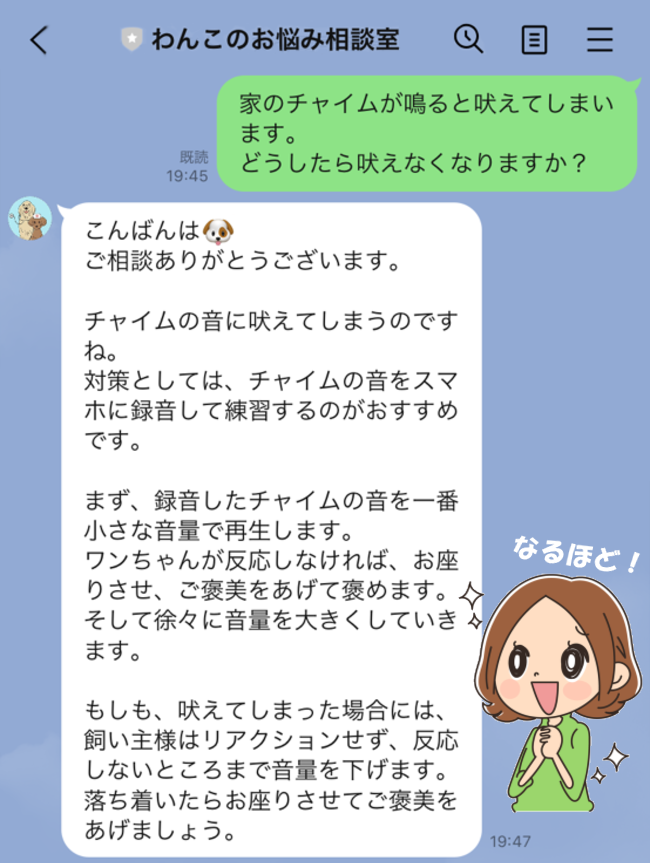This screenshot has height=863, width=650.
Task: Open the chat hamburger menu
Action: 599,40
